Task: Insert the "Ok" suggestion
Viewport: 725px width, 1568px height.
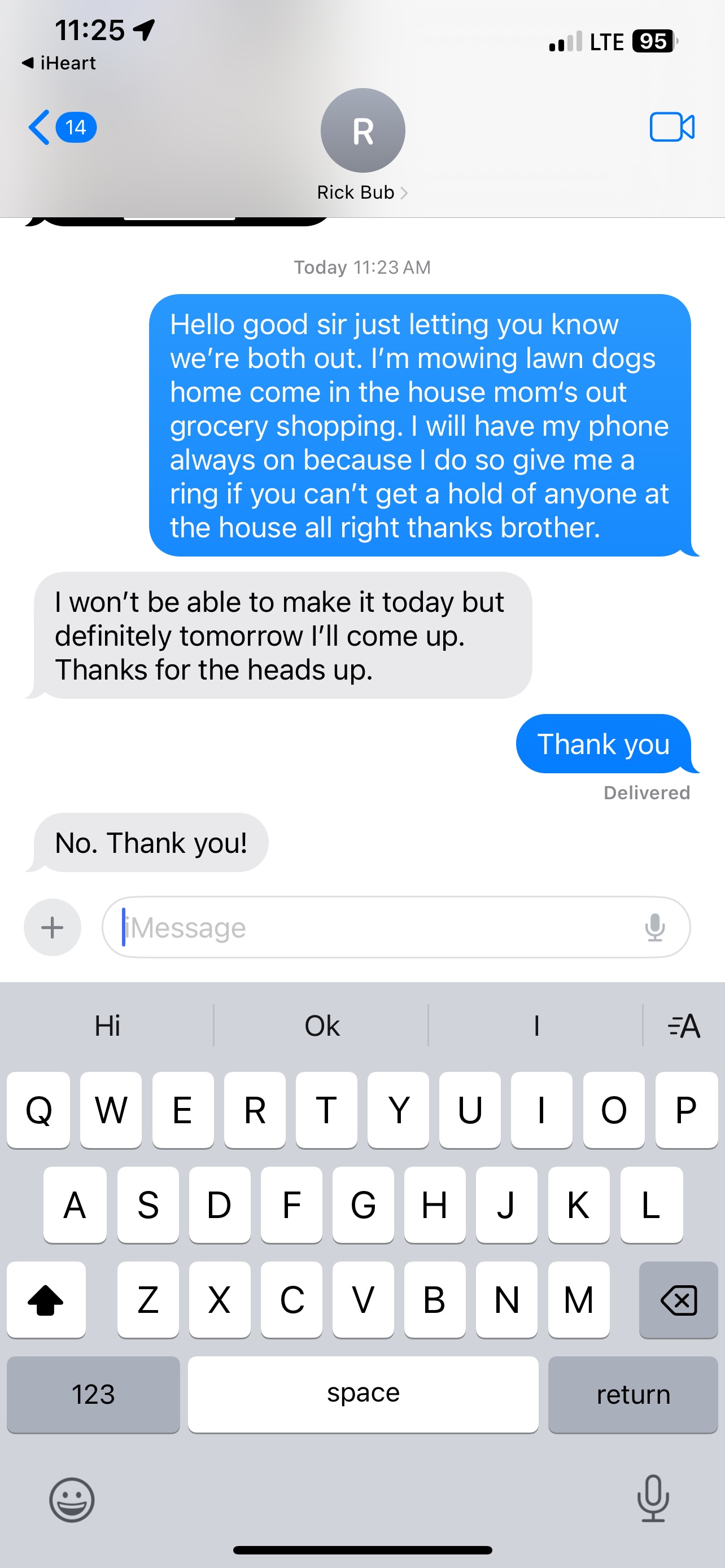Action: pos(321,1026)
